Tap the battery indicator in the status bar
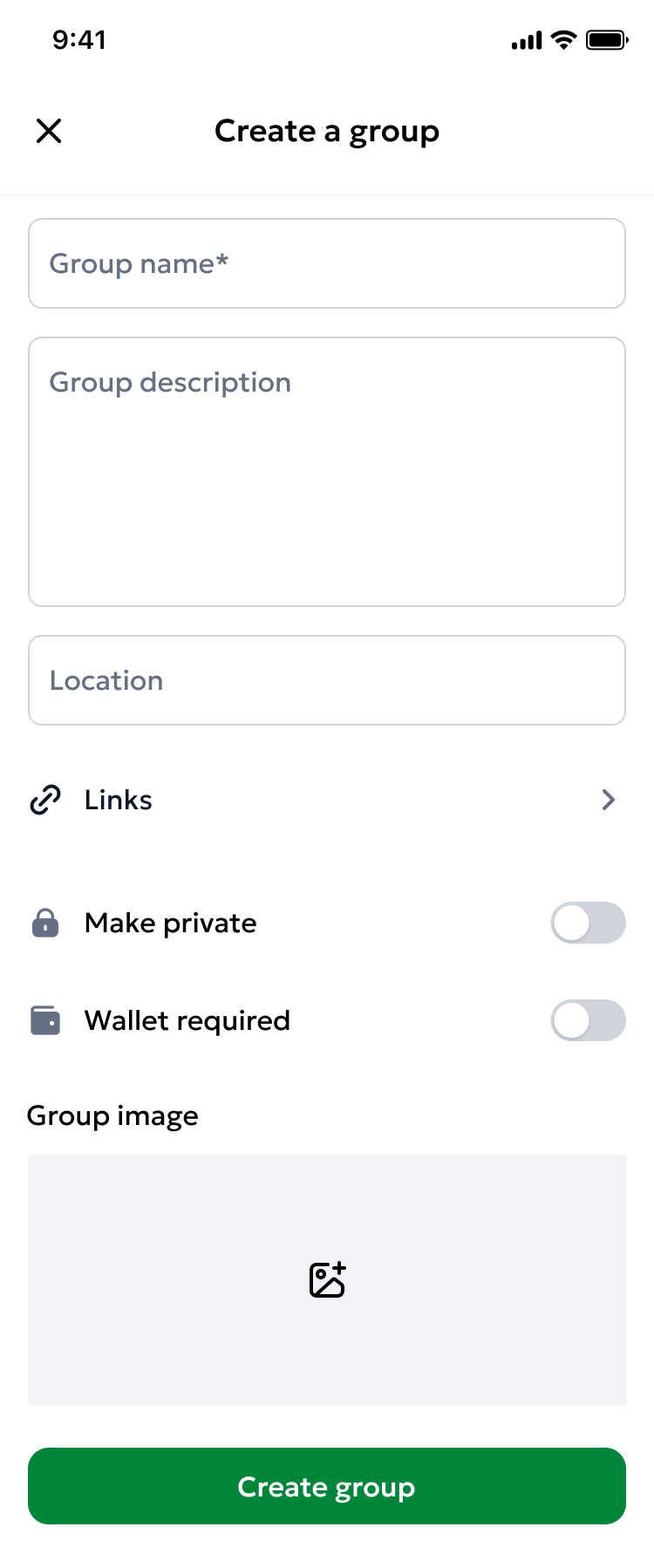 [x=607, y=39]
